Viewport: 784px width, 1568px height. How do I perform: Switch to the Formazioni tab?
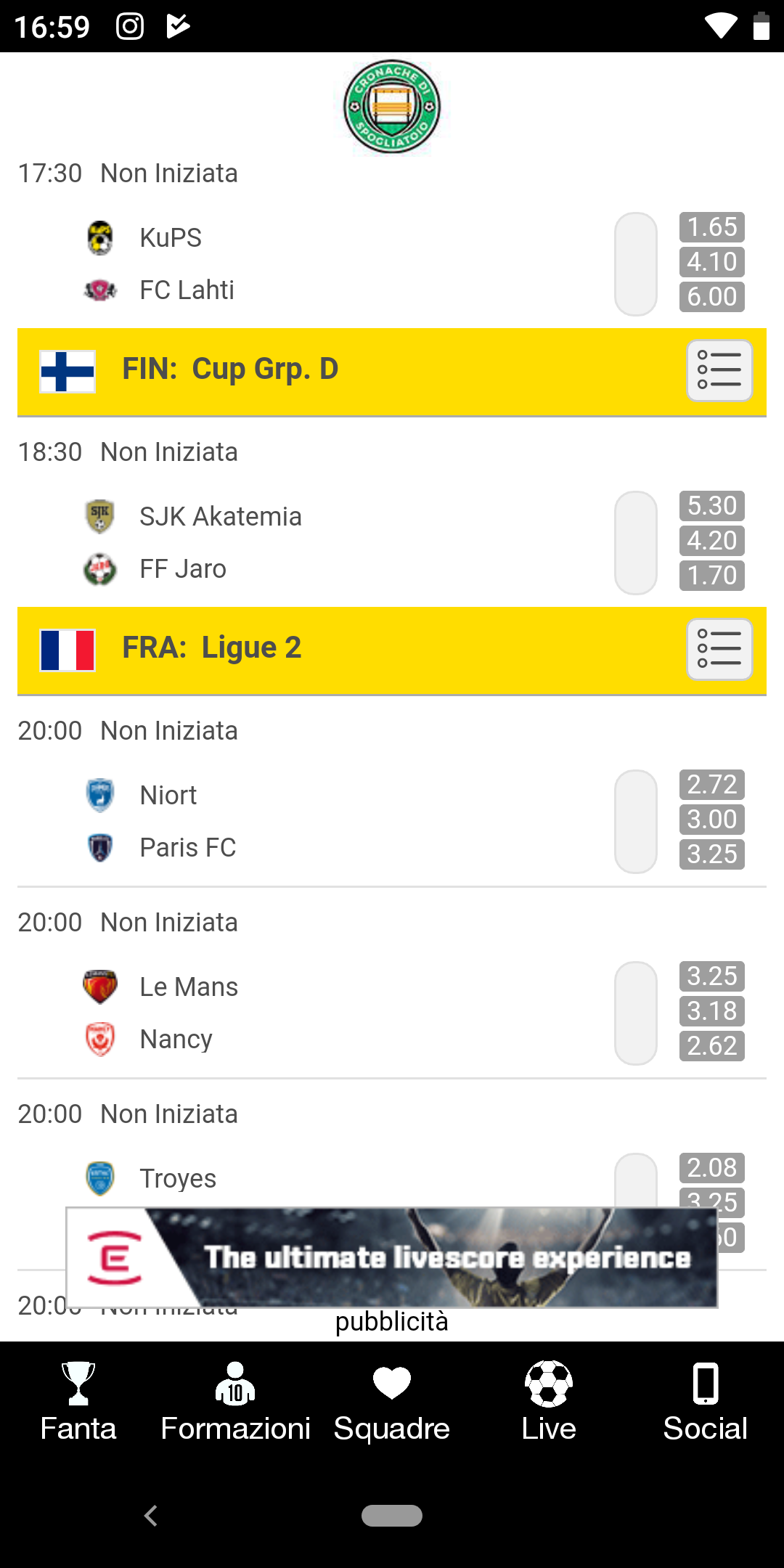click(x=235, y=1402)
